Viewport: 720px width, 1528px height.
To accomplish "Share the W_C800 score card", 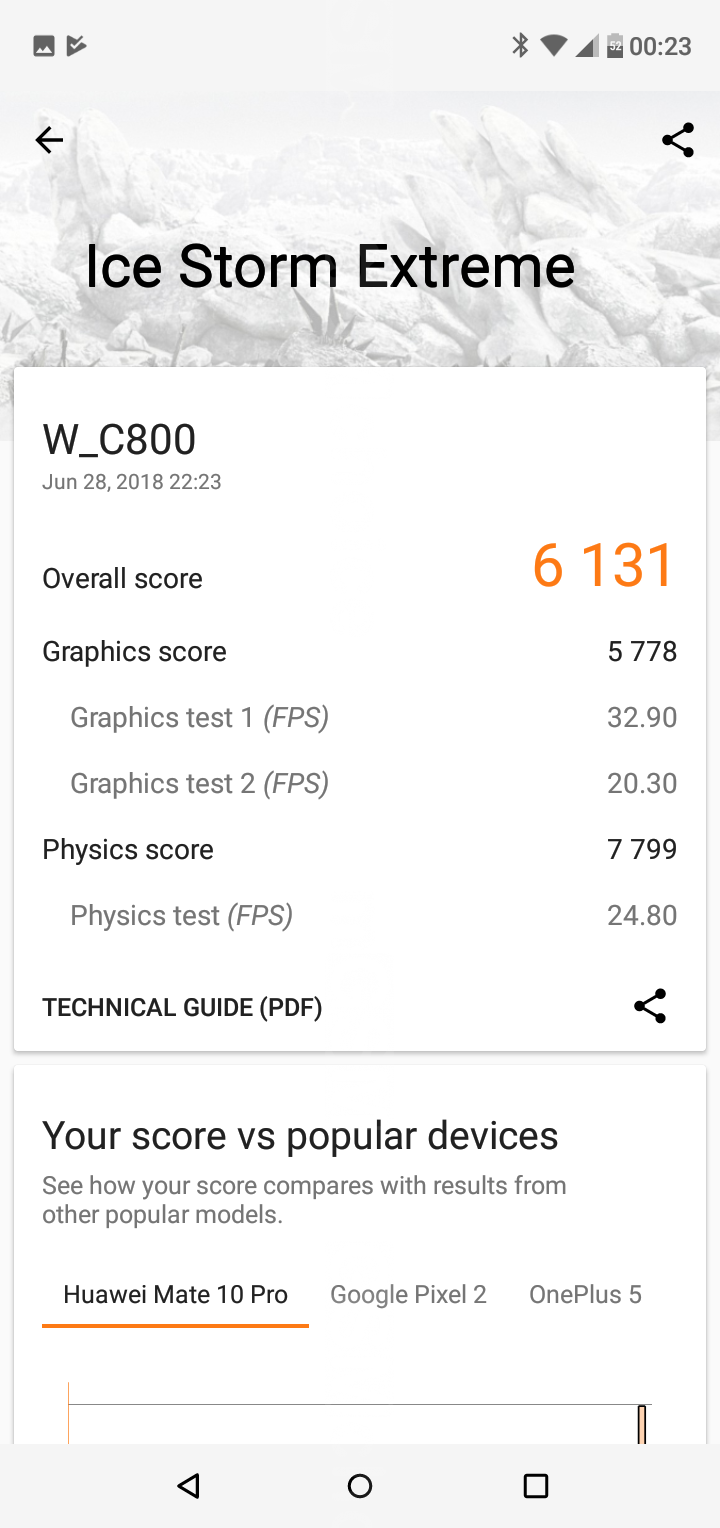I will [650, 1006].
